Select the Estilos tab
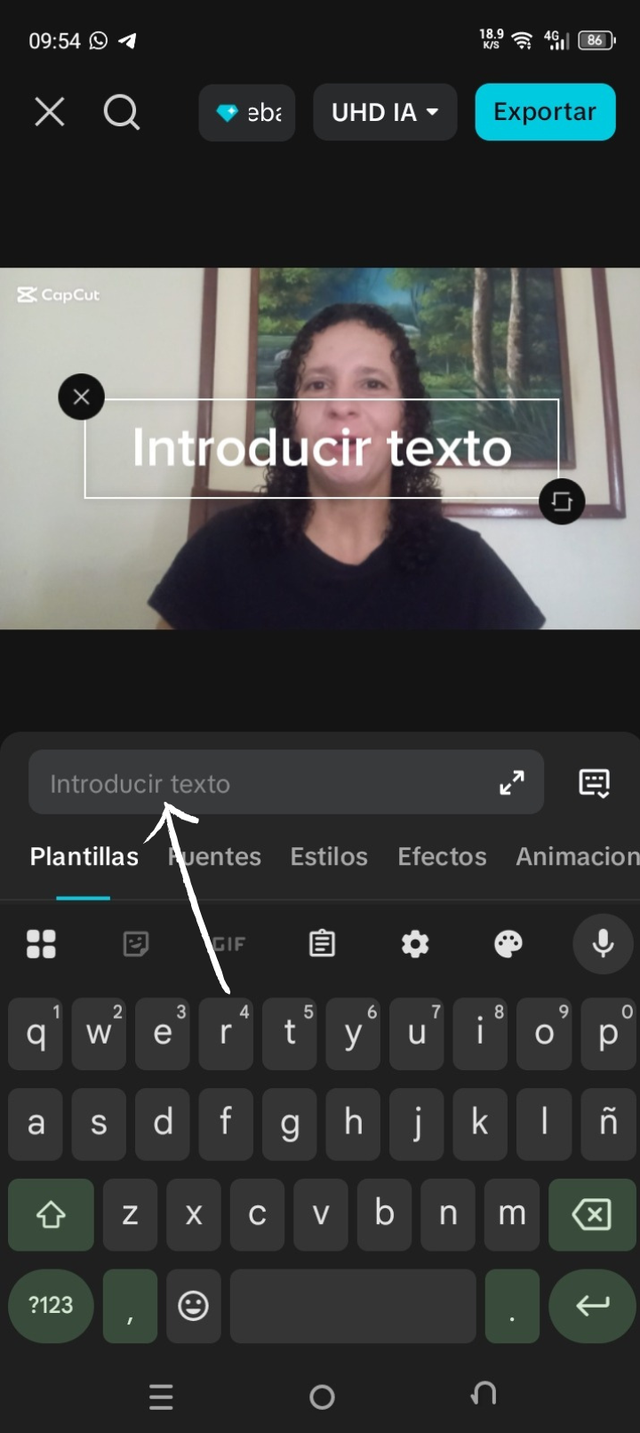 click(329, 857)
